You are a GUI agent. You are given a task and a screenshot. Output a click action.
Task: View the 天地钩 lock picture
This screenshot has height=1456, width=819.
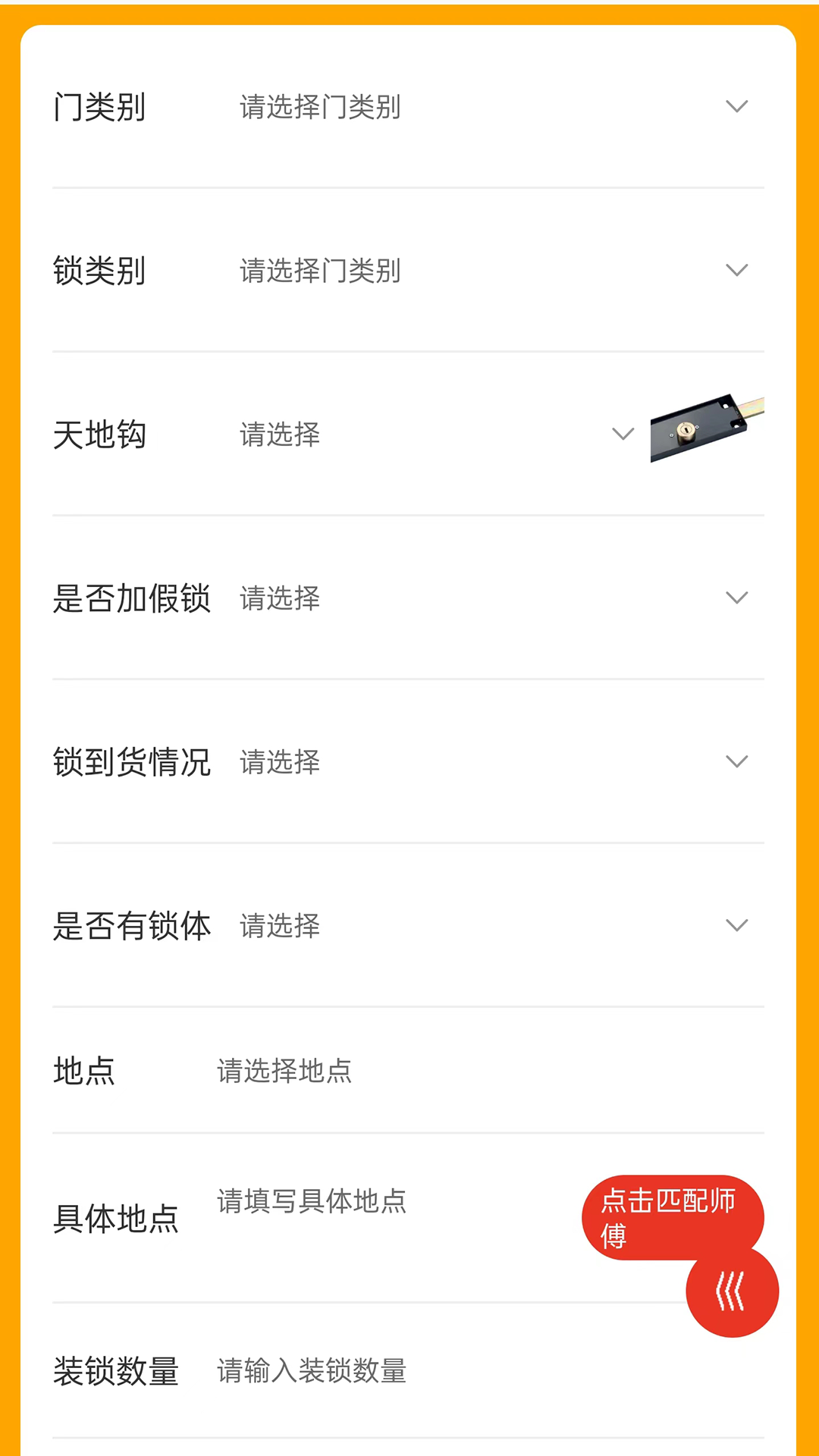707,428
